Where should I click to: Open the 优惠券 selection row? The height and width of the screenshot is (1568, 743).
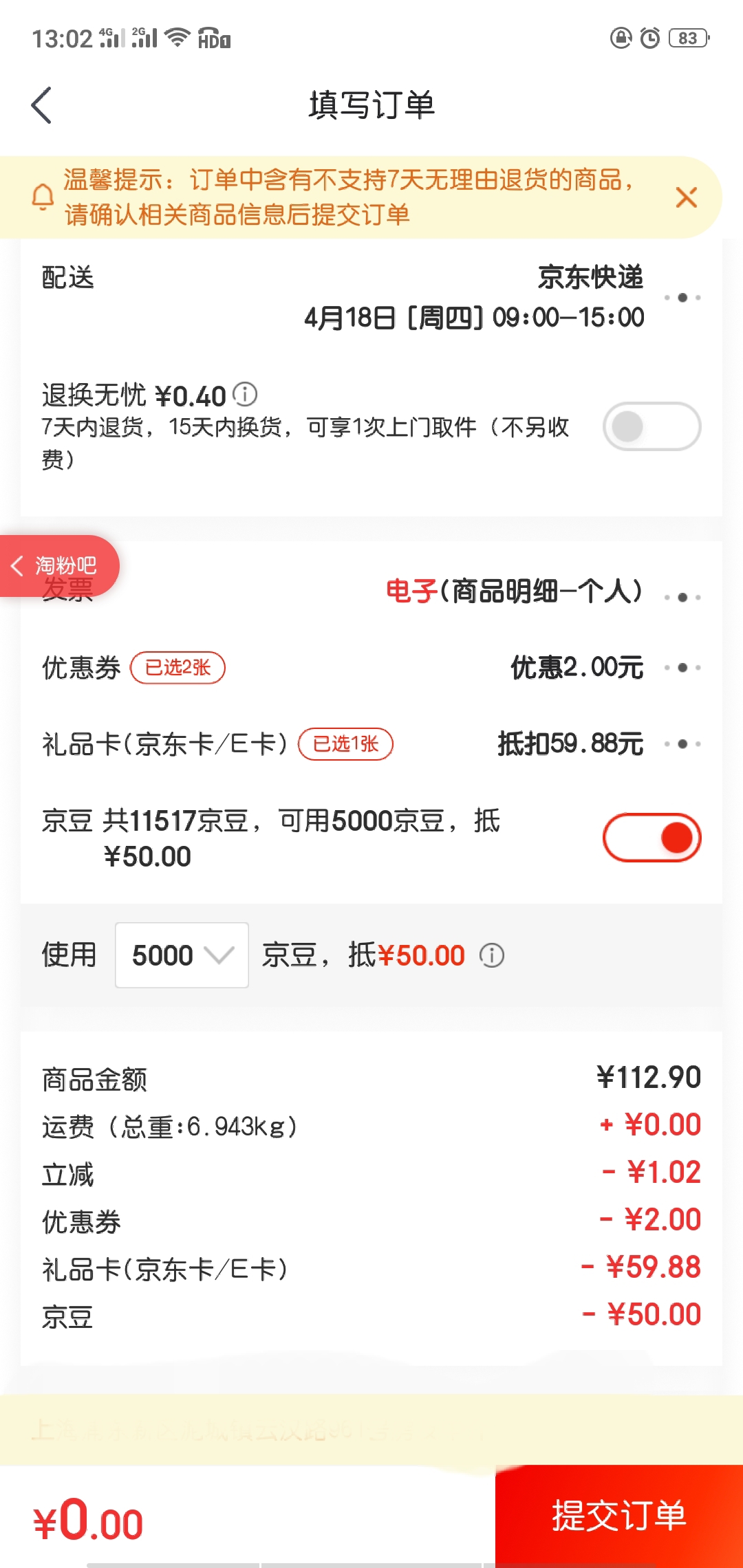(371, 668)
